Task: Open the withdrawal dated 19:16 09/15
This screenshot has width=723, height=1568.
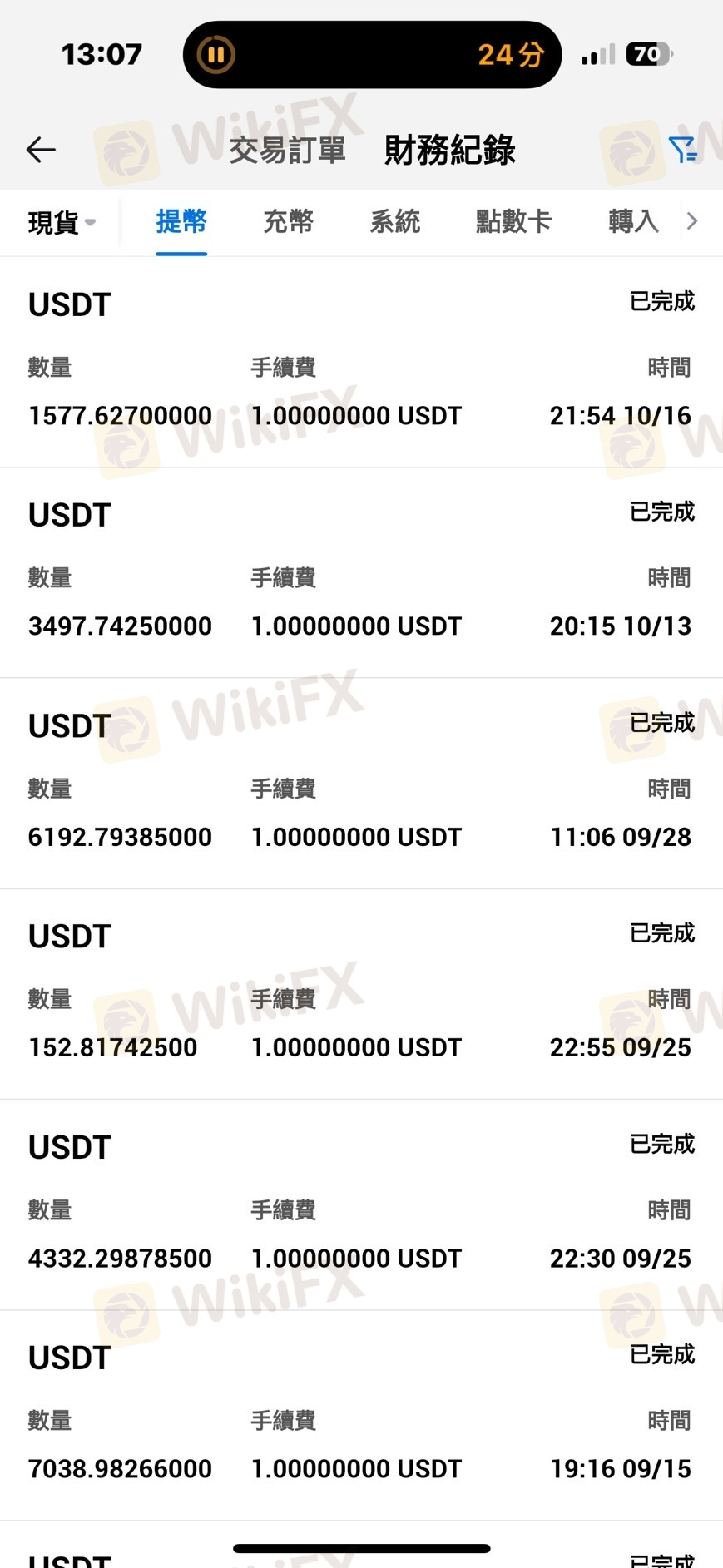Action: coord(361,1416)
